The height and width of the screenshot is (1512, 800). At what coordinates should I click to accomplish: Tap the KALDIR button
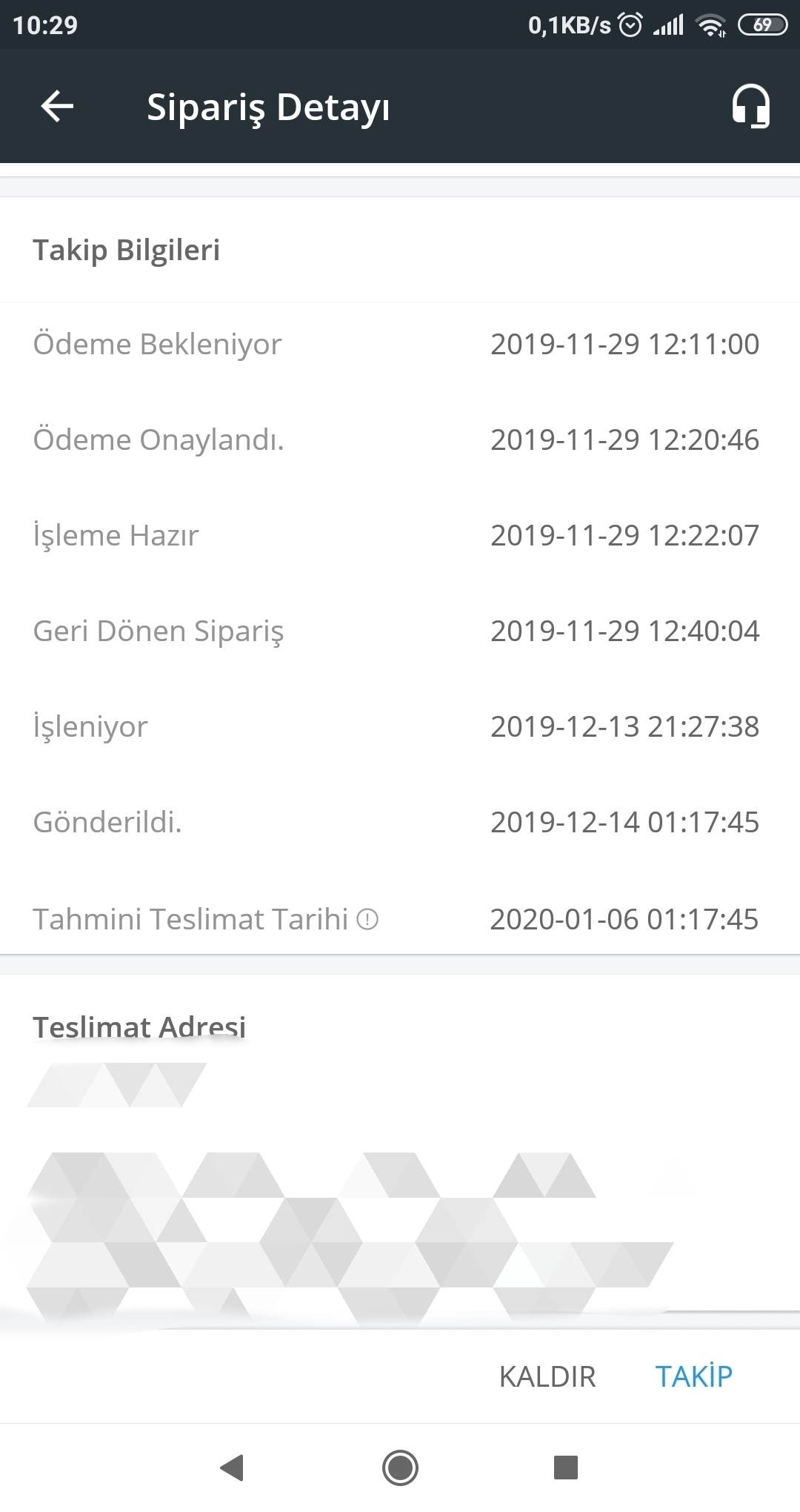(547, 1376)
